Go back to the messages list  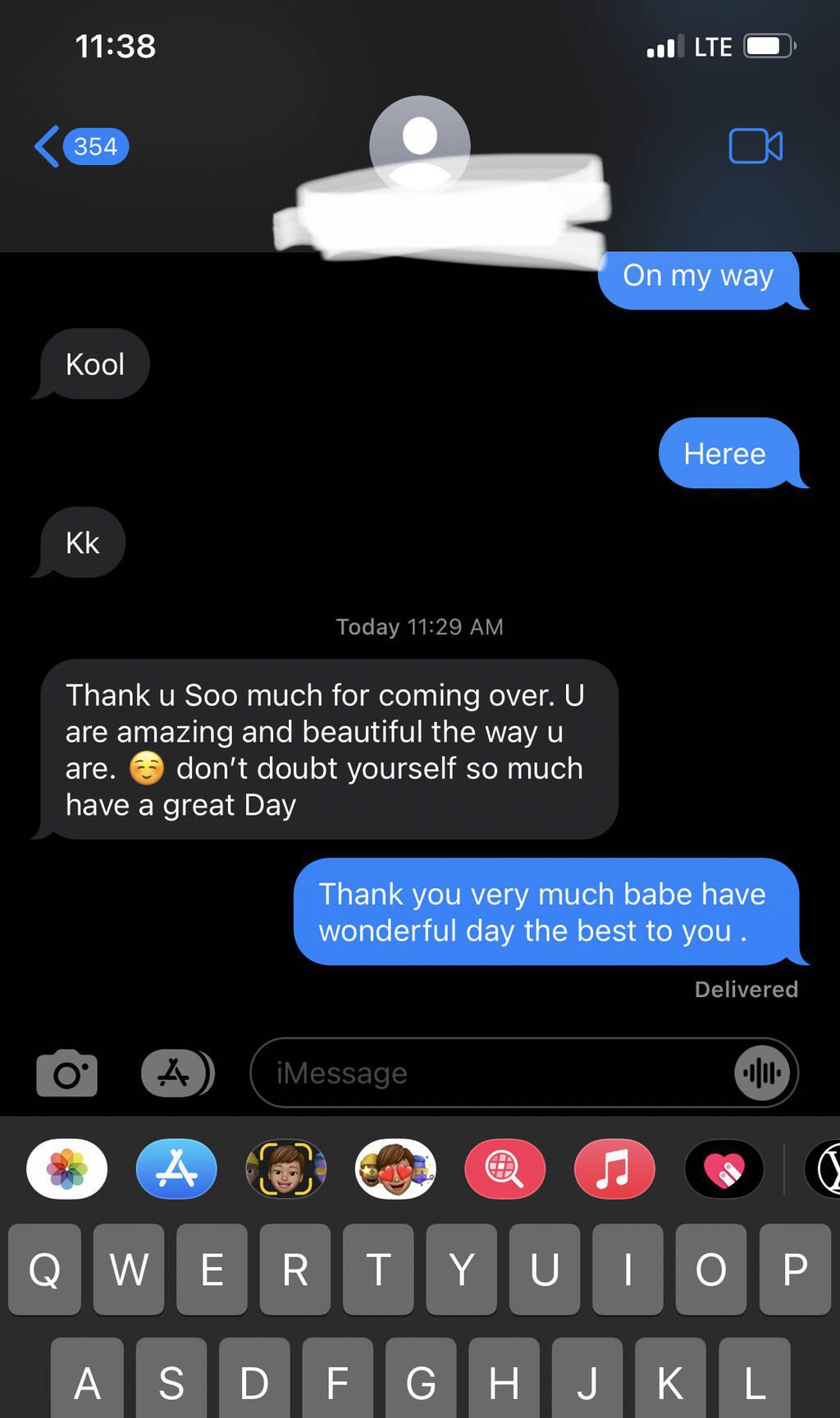point(80,147)
